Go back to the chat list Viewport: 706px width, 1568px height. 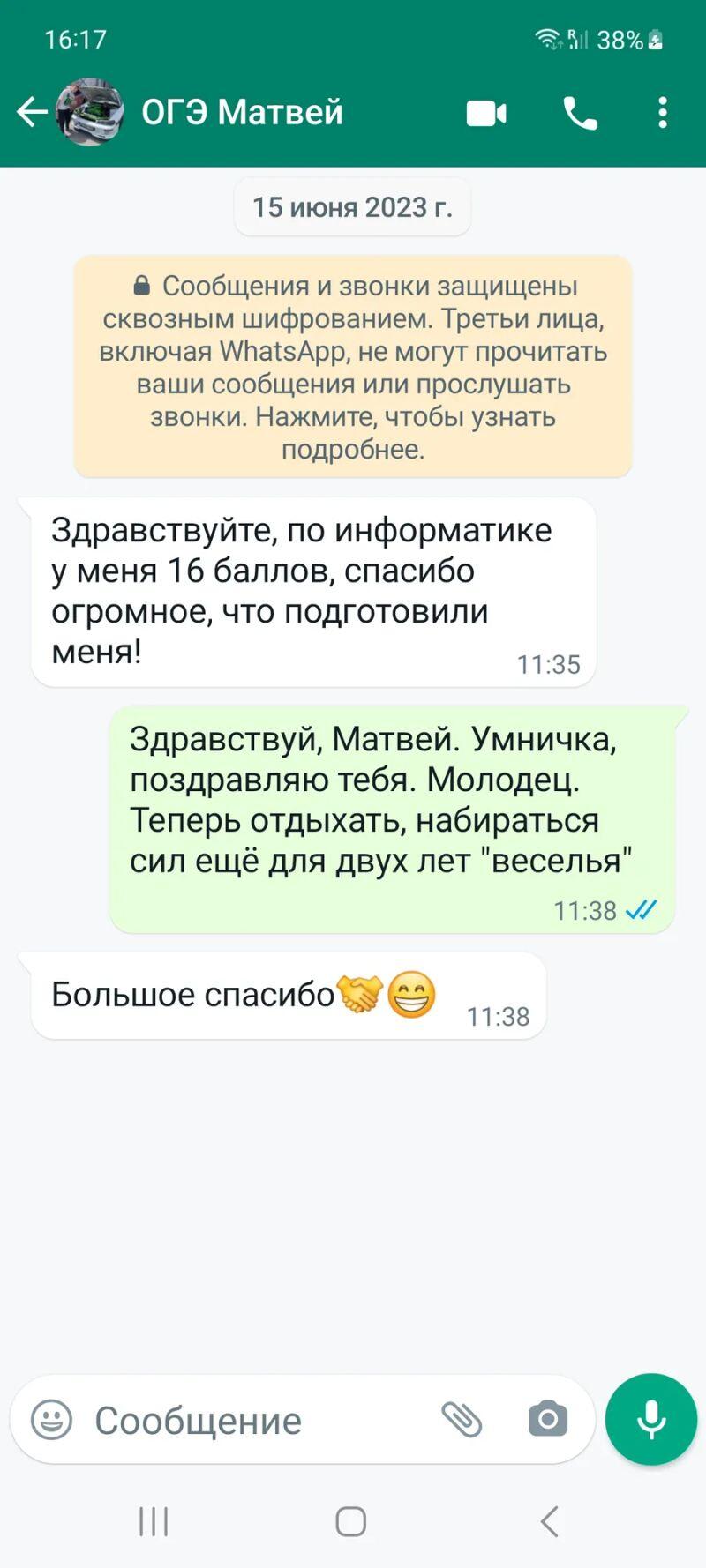pos(32,112)
